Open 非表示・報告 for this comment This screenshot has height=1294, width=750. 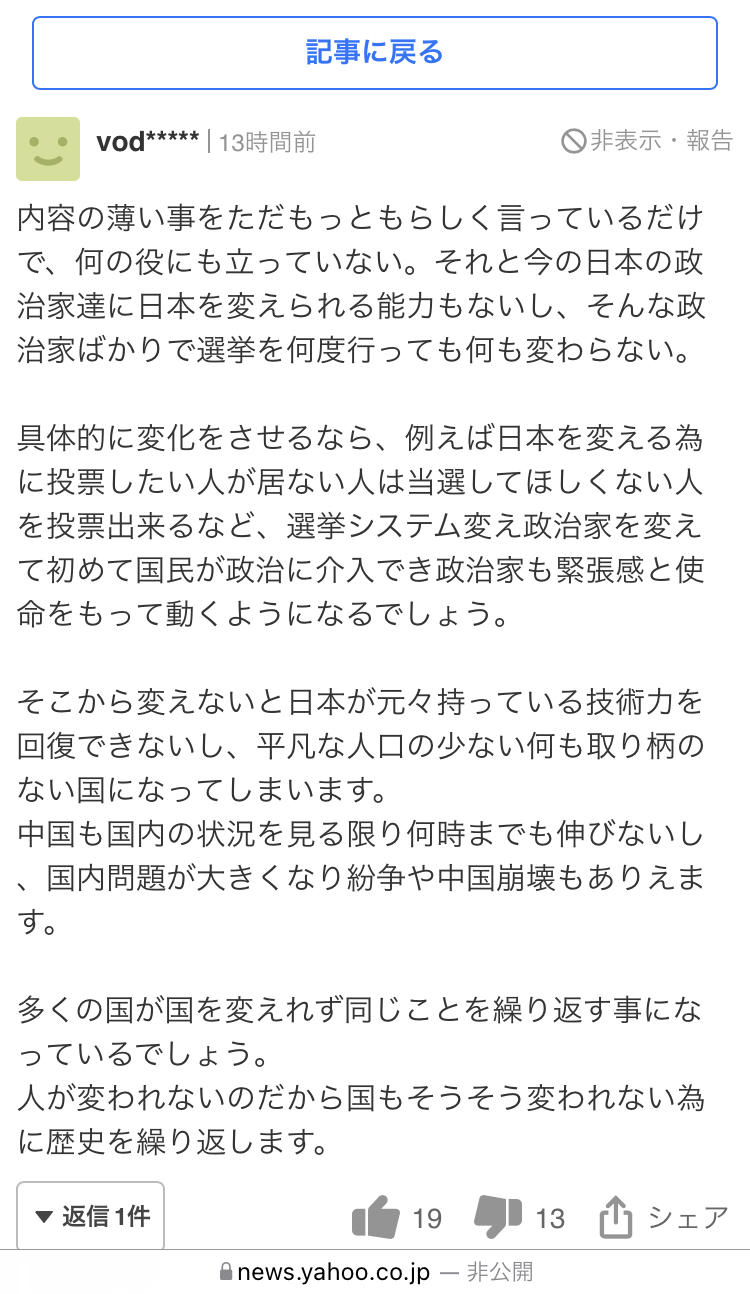(x=647, y=141)
